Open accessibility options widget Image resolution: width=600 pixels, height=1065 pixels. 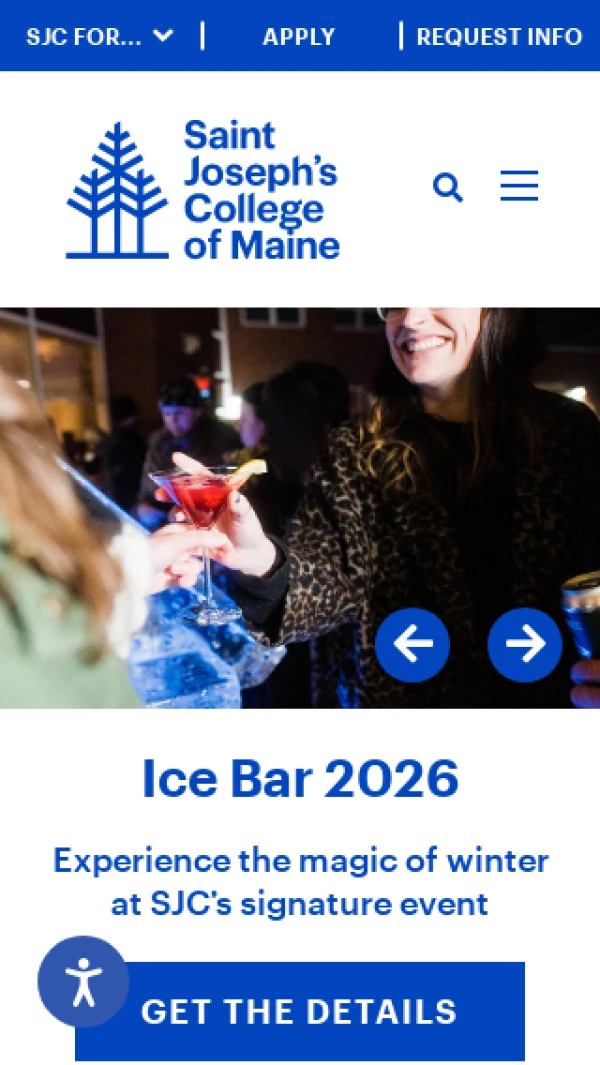(83, 981)
